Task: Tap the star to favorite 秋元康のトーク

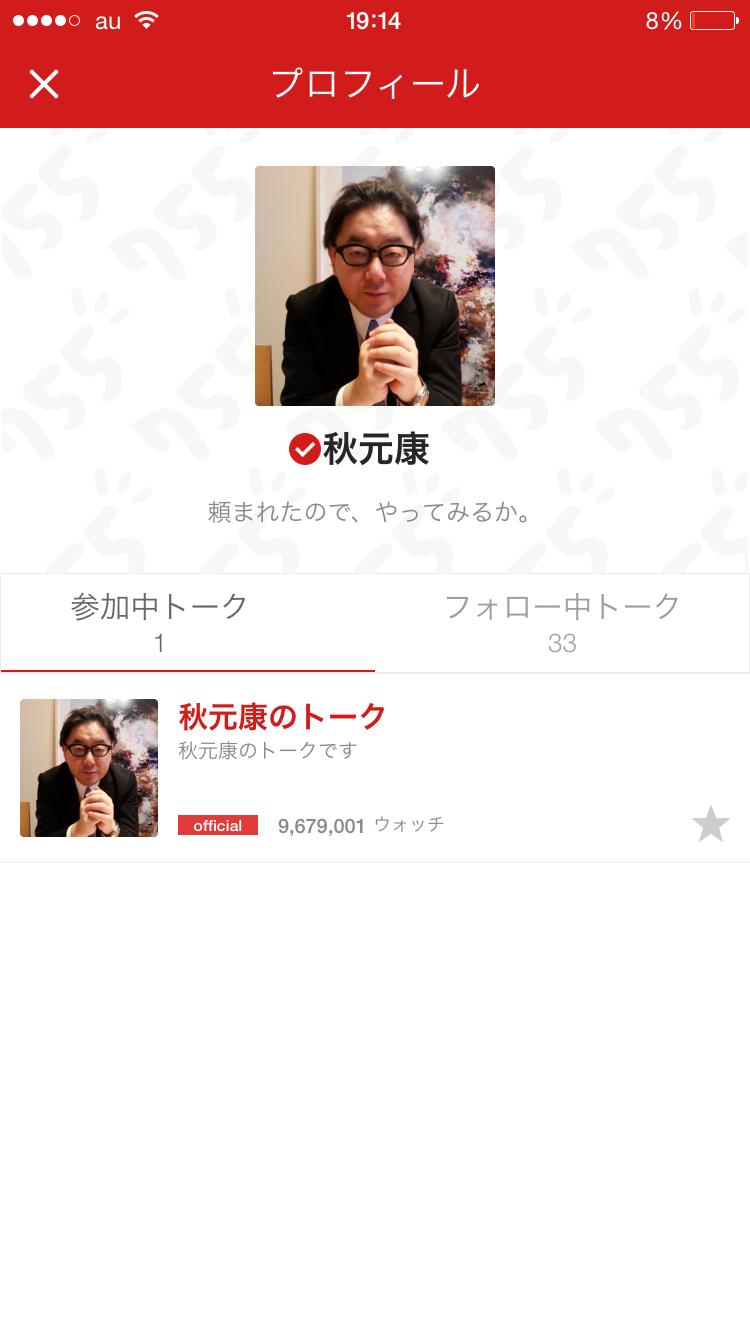Action: (x=711, y=824)
